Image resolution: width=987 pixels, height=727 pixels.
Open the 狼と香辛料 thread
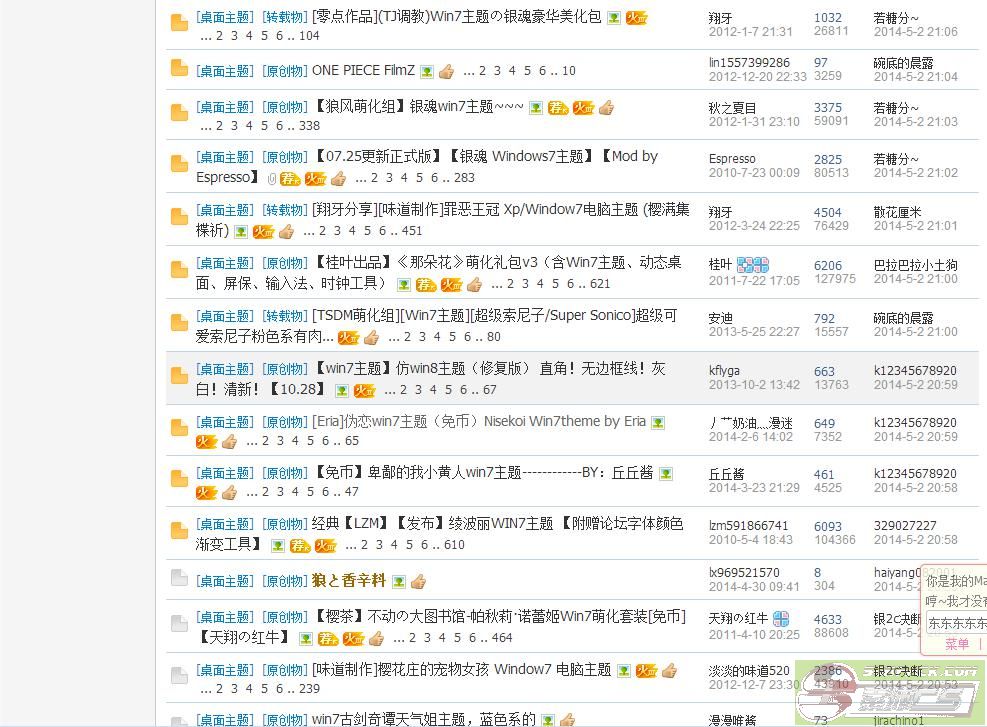click(x=348, y=581)
